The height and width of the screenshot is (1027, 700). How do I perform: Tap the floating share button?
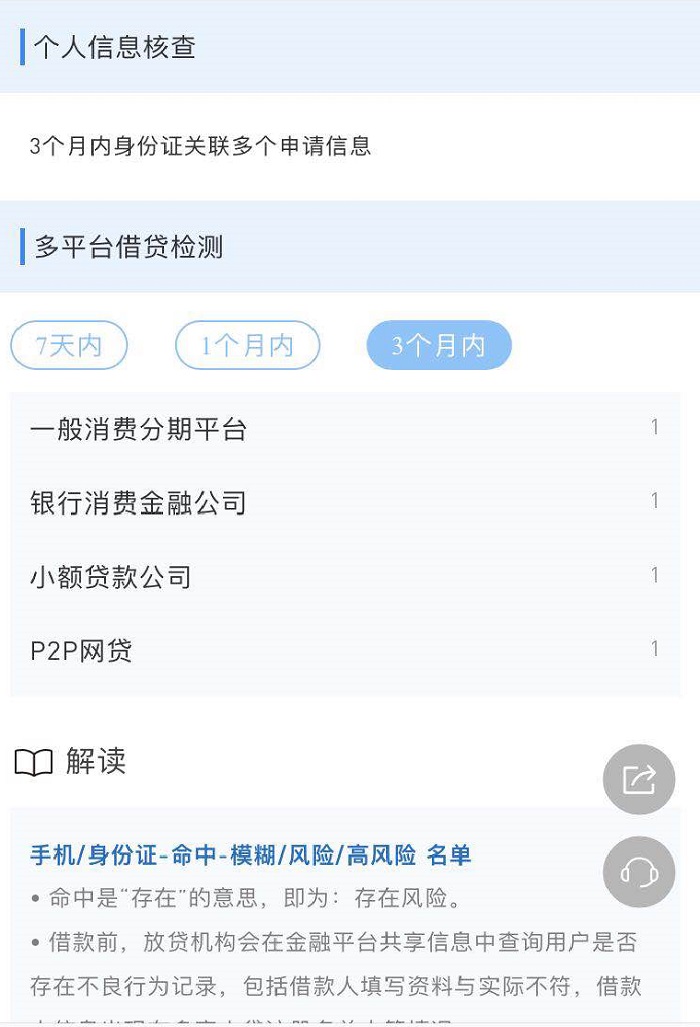tap(639, 780)
